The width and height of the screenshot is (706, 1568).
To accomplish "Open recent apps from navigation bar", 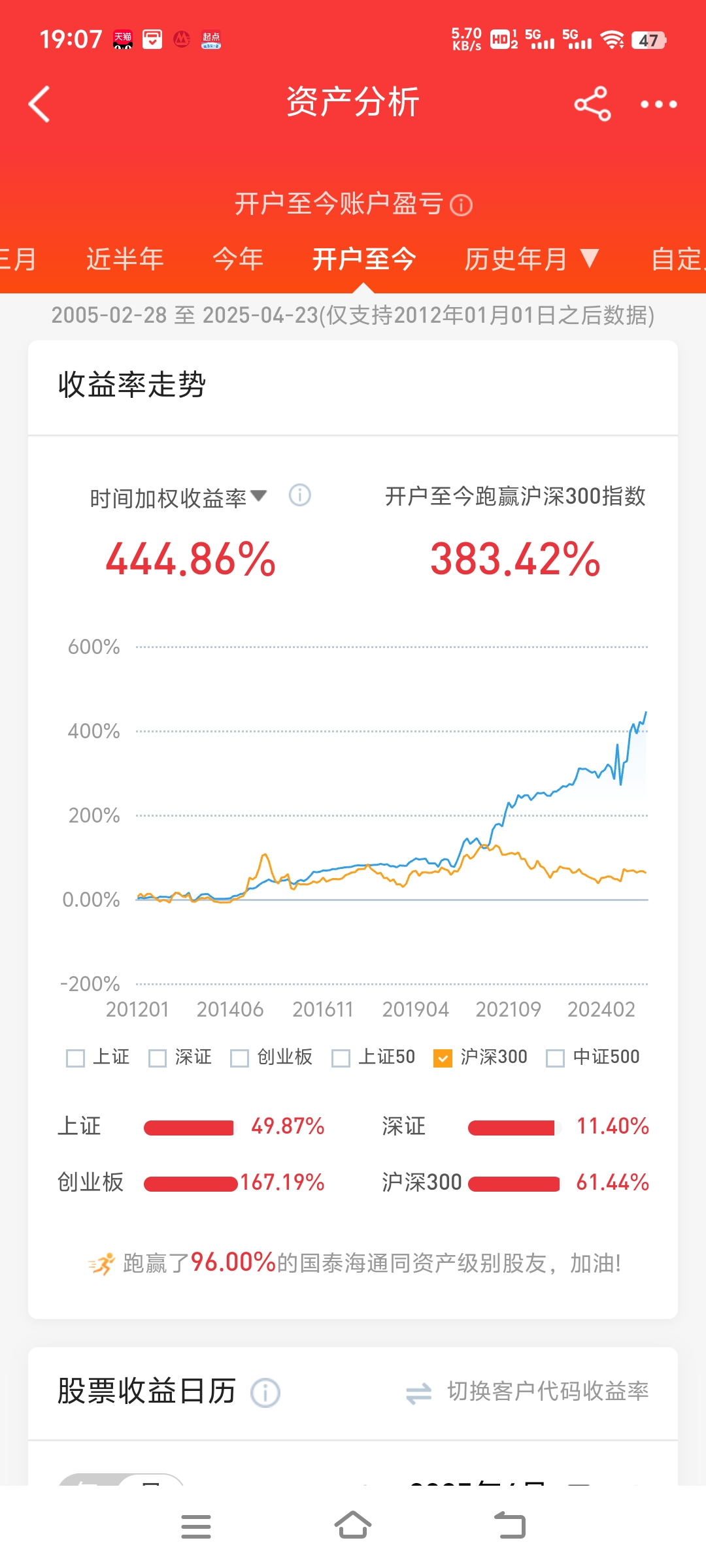I will click(x=196, y=1526).
